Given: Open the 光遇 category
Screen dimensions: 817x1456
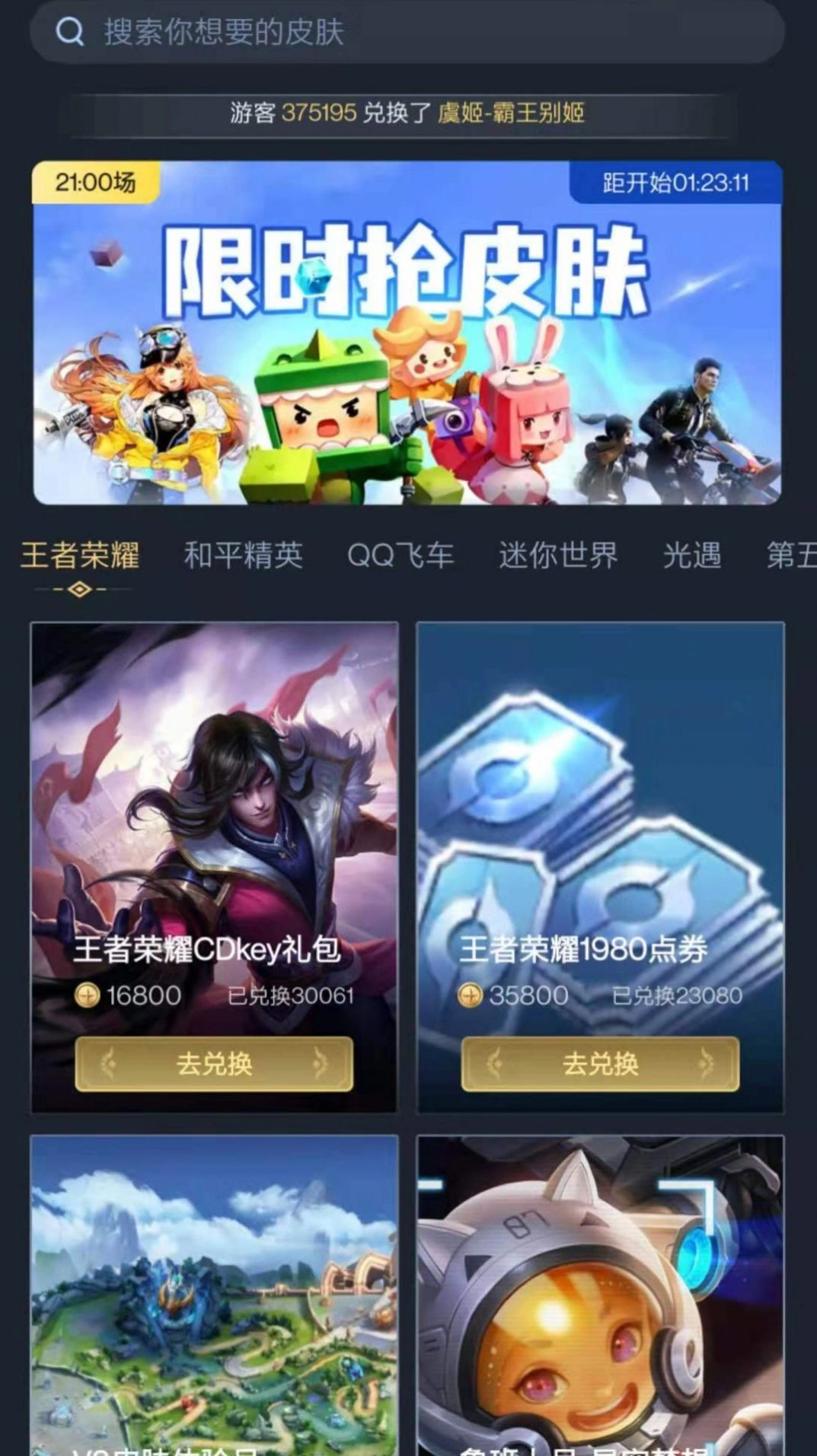Looking at the screenshot, I should (692, 554).
